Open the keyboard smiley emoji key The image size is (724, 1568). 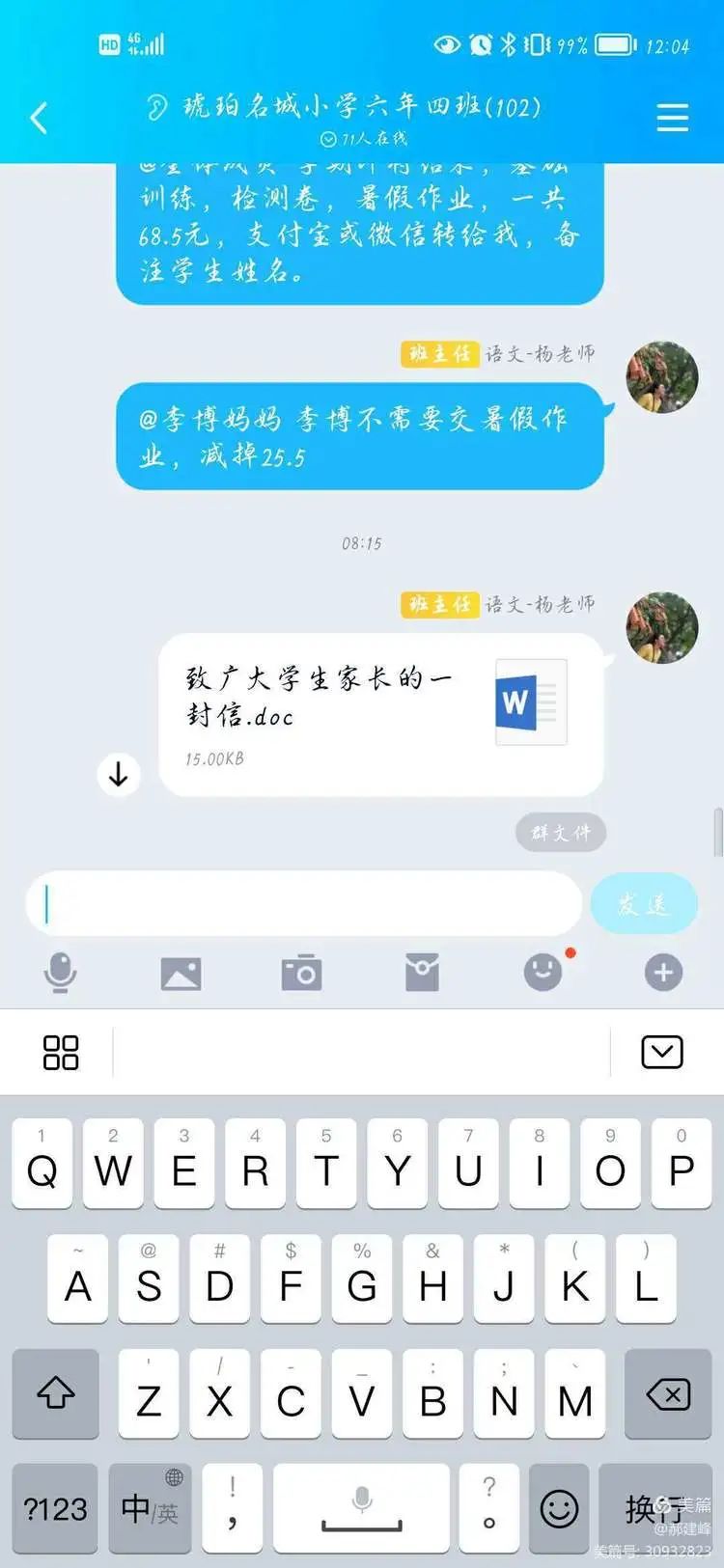pos(559,1508)
